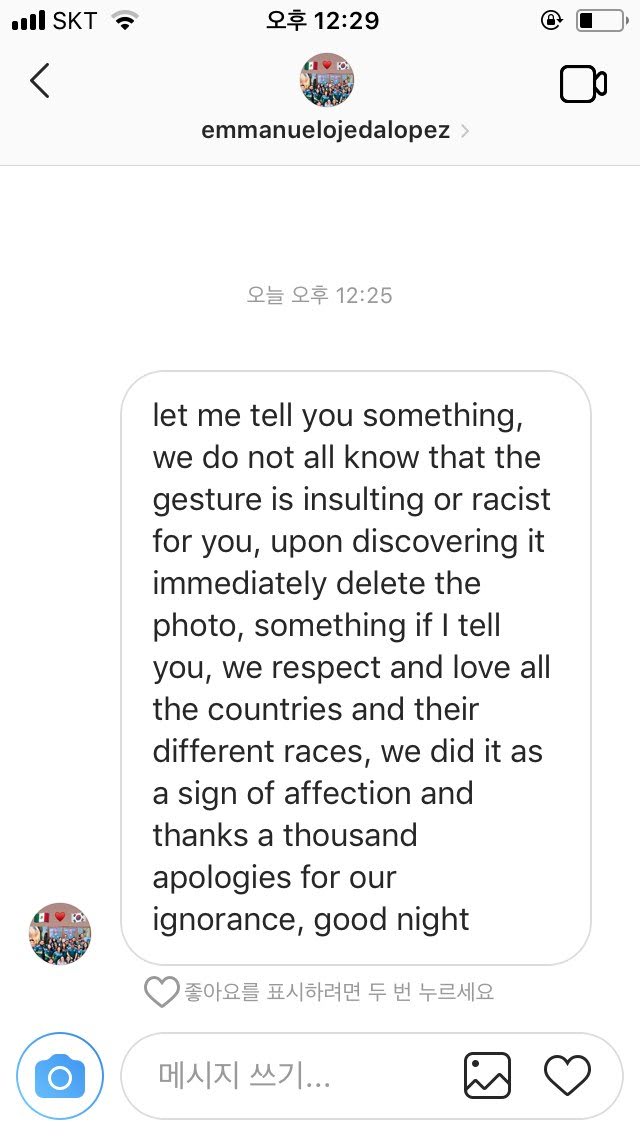Image resolution: width=640 pixels, height=1136 pixels.
Task: Send a heart reaction
Action: click(x=567, y=1076)
